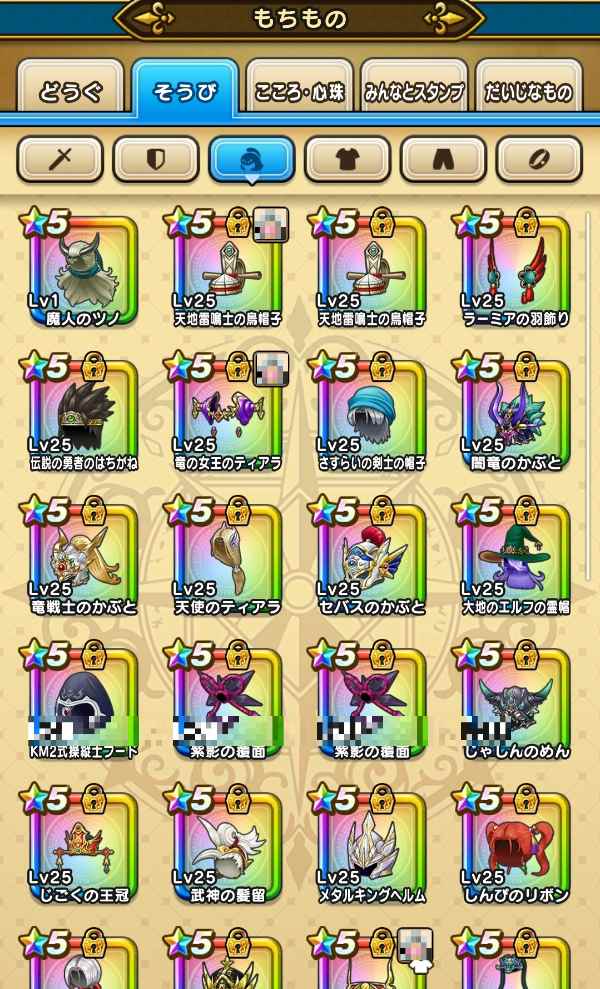Open ラーミアの羽飾り item
This screenshot has height=989, width=600.
point(510,270)
